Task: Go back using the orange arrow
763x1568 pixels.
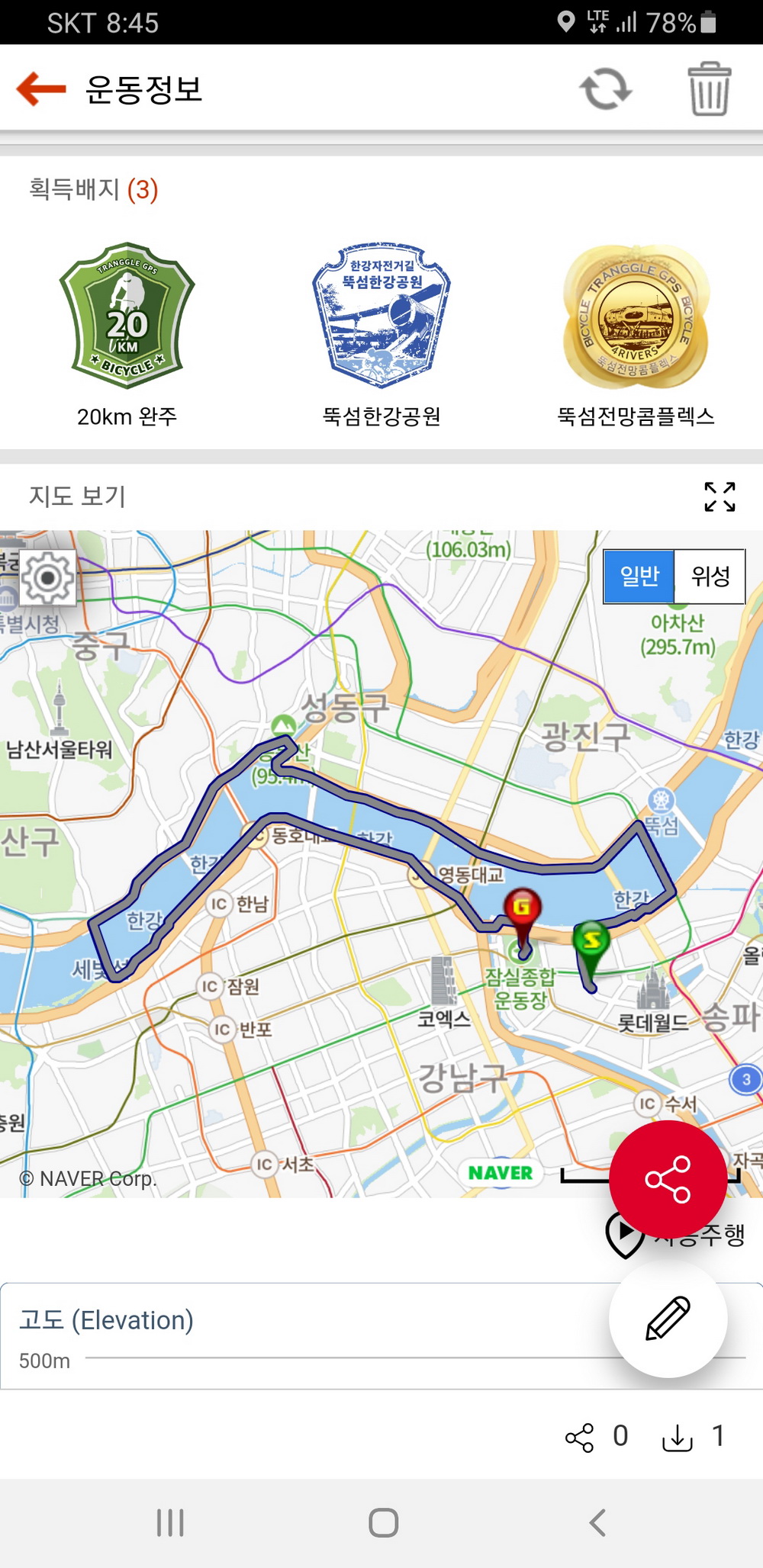Action: coord(41,88)
